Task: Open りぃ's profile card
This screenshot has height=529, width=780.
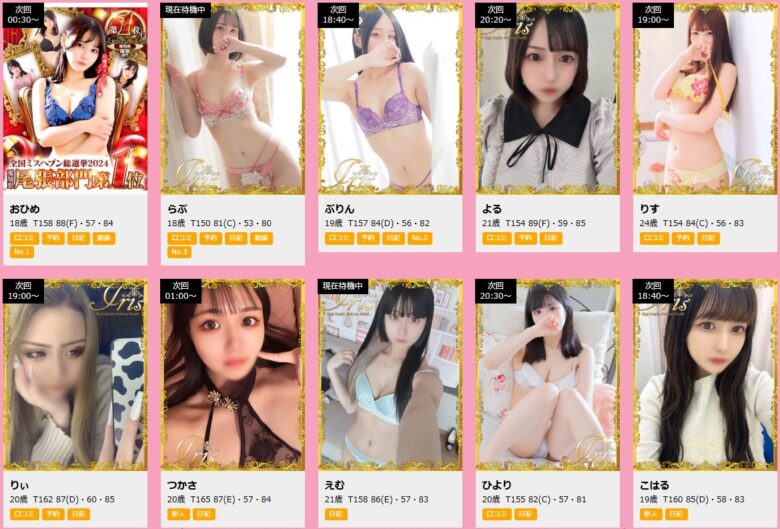Action: 75,375
